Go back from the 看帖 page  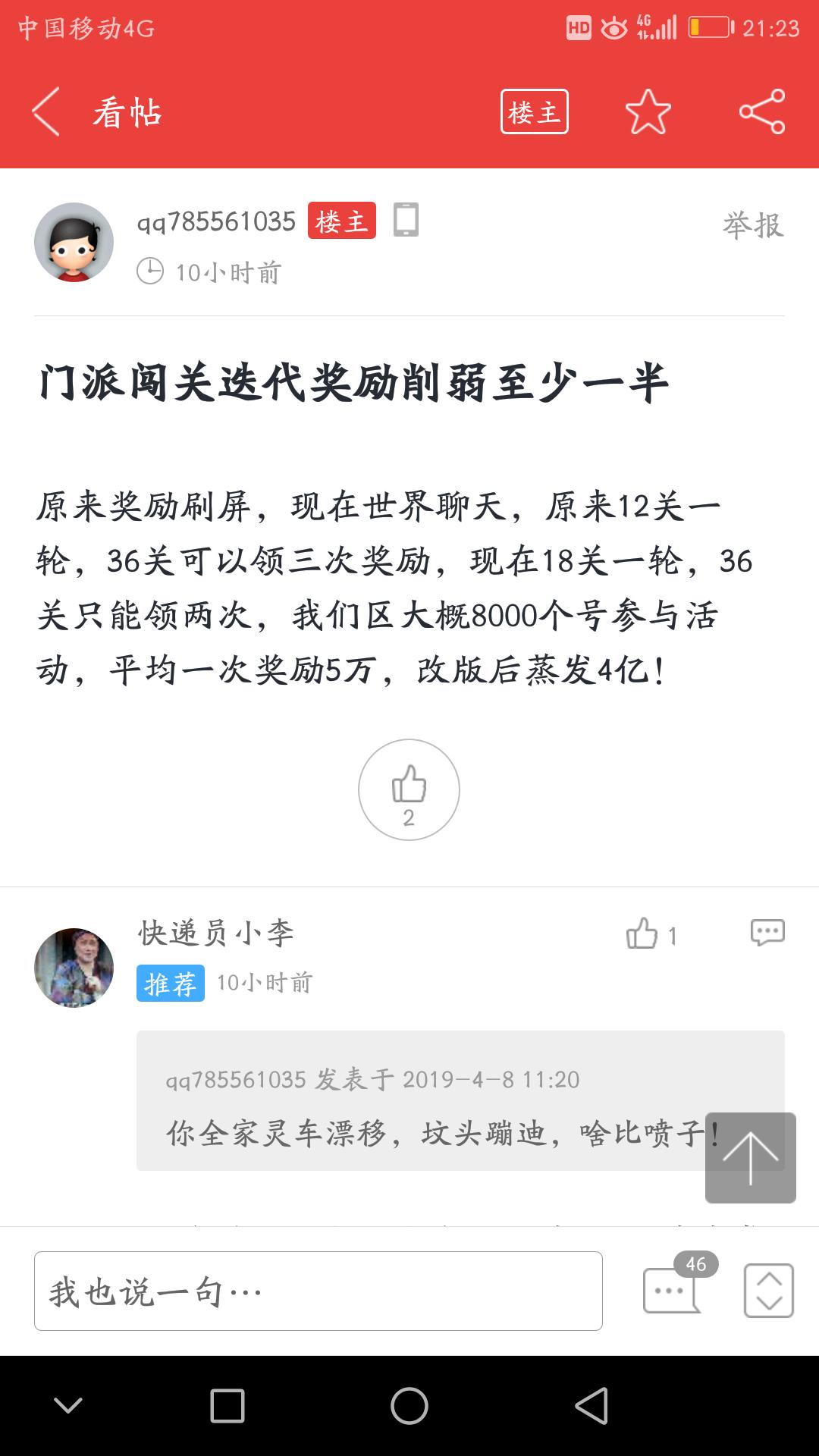click(47, 112)
